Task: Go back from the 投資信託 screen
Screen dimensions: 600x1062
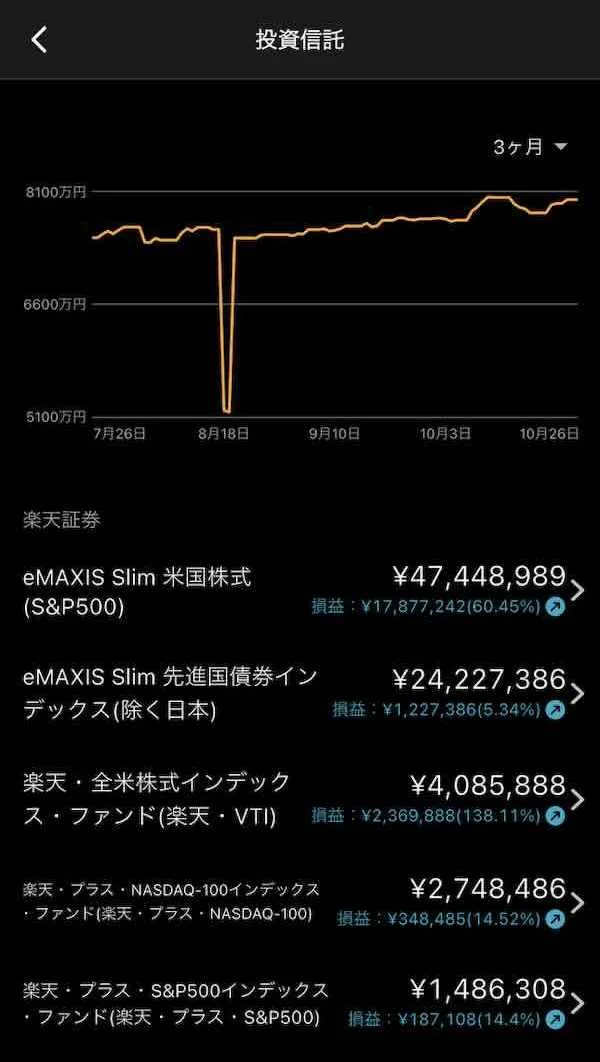Action: tap(39, 40)
